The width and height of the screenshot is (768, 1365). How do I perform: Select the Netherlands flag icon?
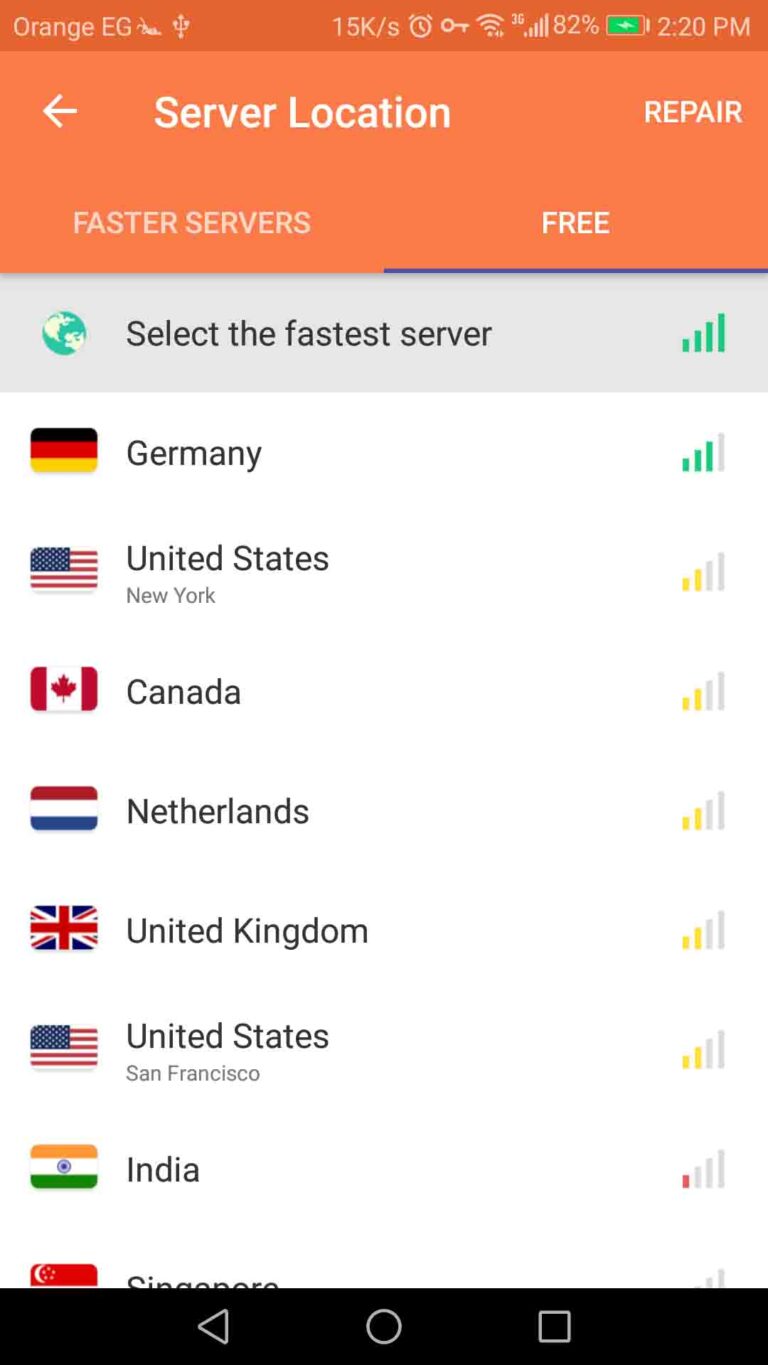pyautogui.click(x=63, y=810)
